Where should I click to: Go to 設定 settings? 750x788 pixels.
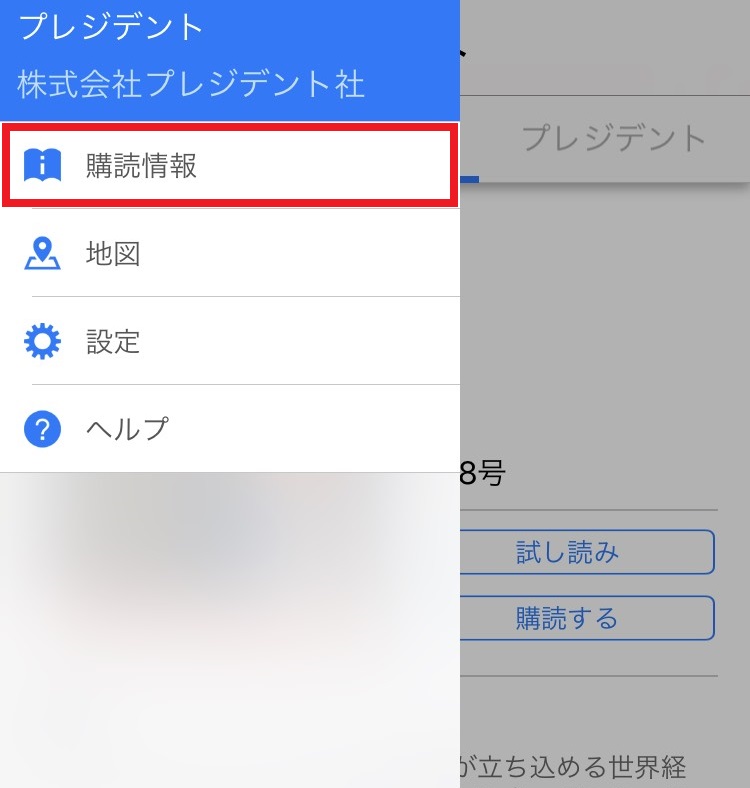point(230,342)
